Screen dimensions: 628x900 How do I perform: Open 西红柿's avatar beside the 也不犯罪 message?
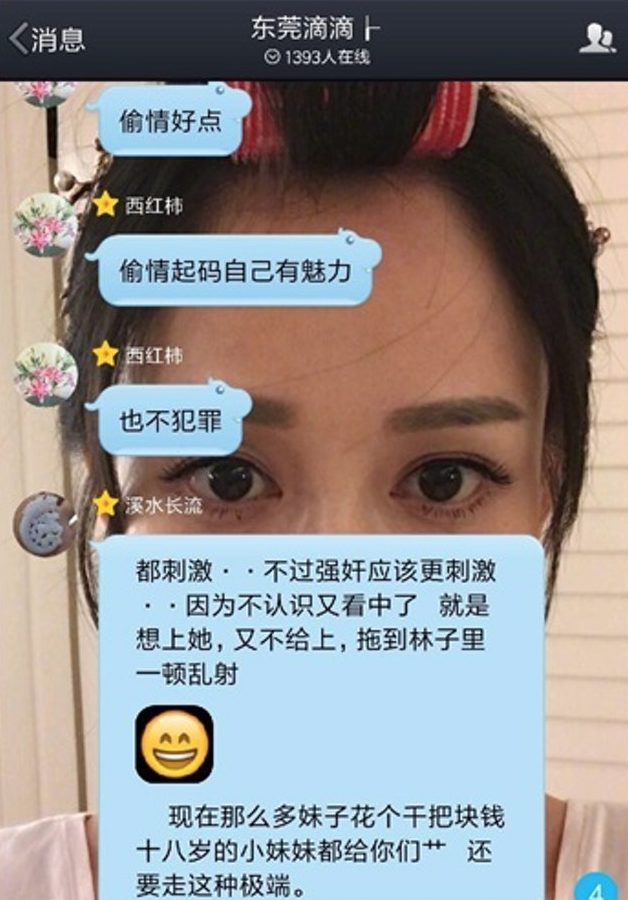tap(45, 374)
